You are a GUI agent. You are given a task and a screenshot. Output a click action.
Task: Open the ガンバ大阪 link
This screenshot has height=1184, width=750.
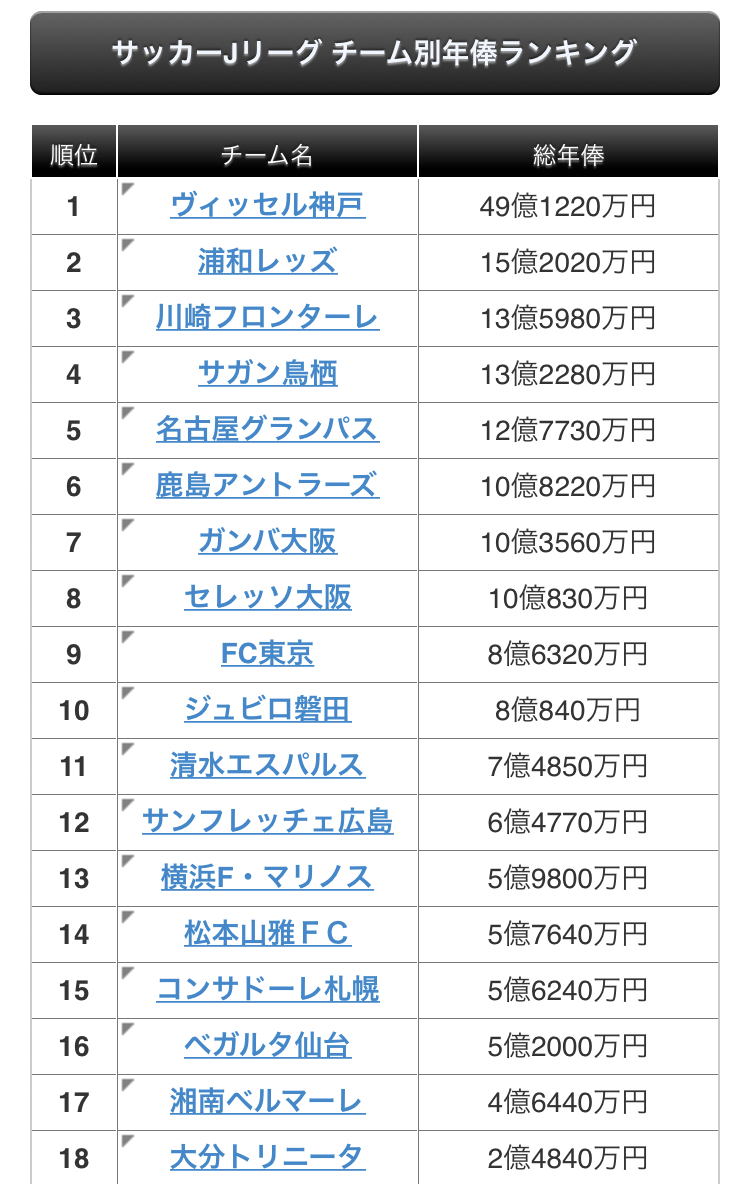point(267,541)
